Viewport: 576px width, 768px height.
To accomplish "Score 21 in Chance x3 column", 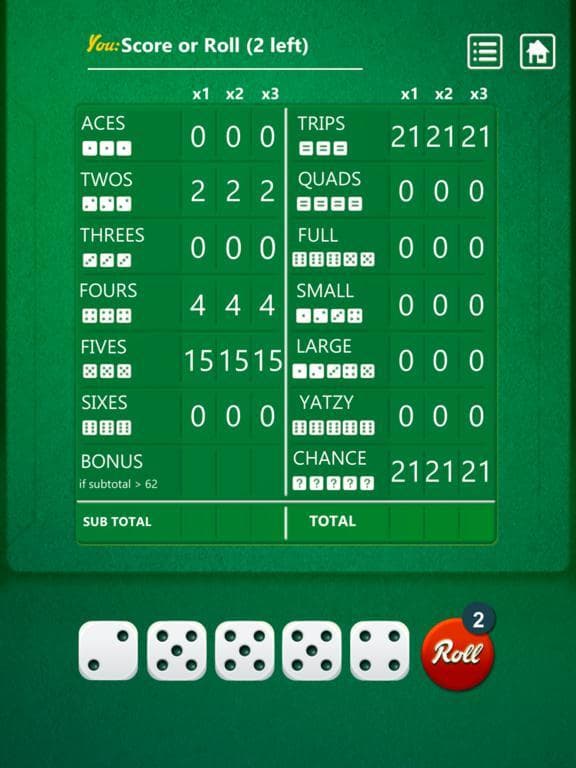I will pos(476,472).
